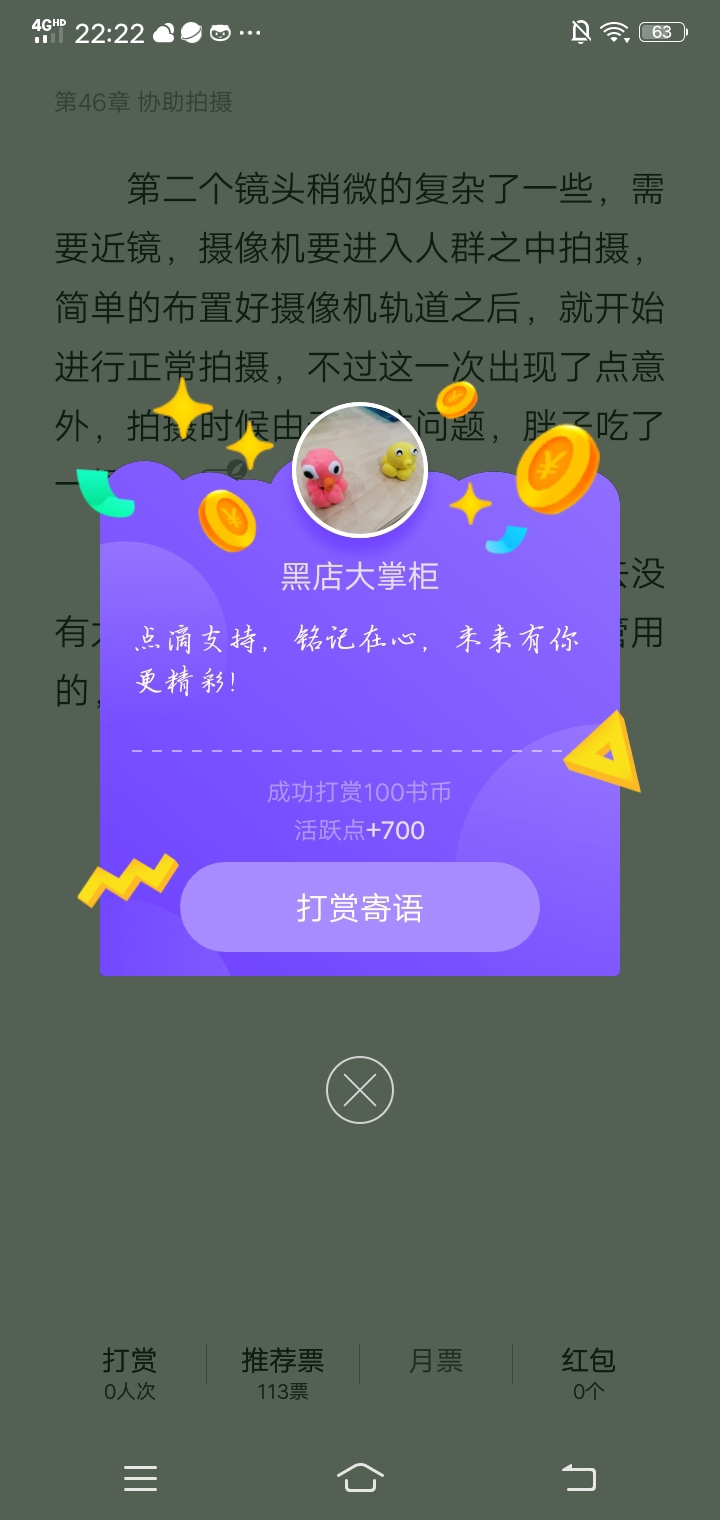This screenshot has width=720, height=1520.
Task: Switch to the 推荐票 tab
Action: click(x=283, y=1373)
